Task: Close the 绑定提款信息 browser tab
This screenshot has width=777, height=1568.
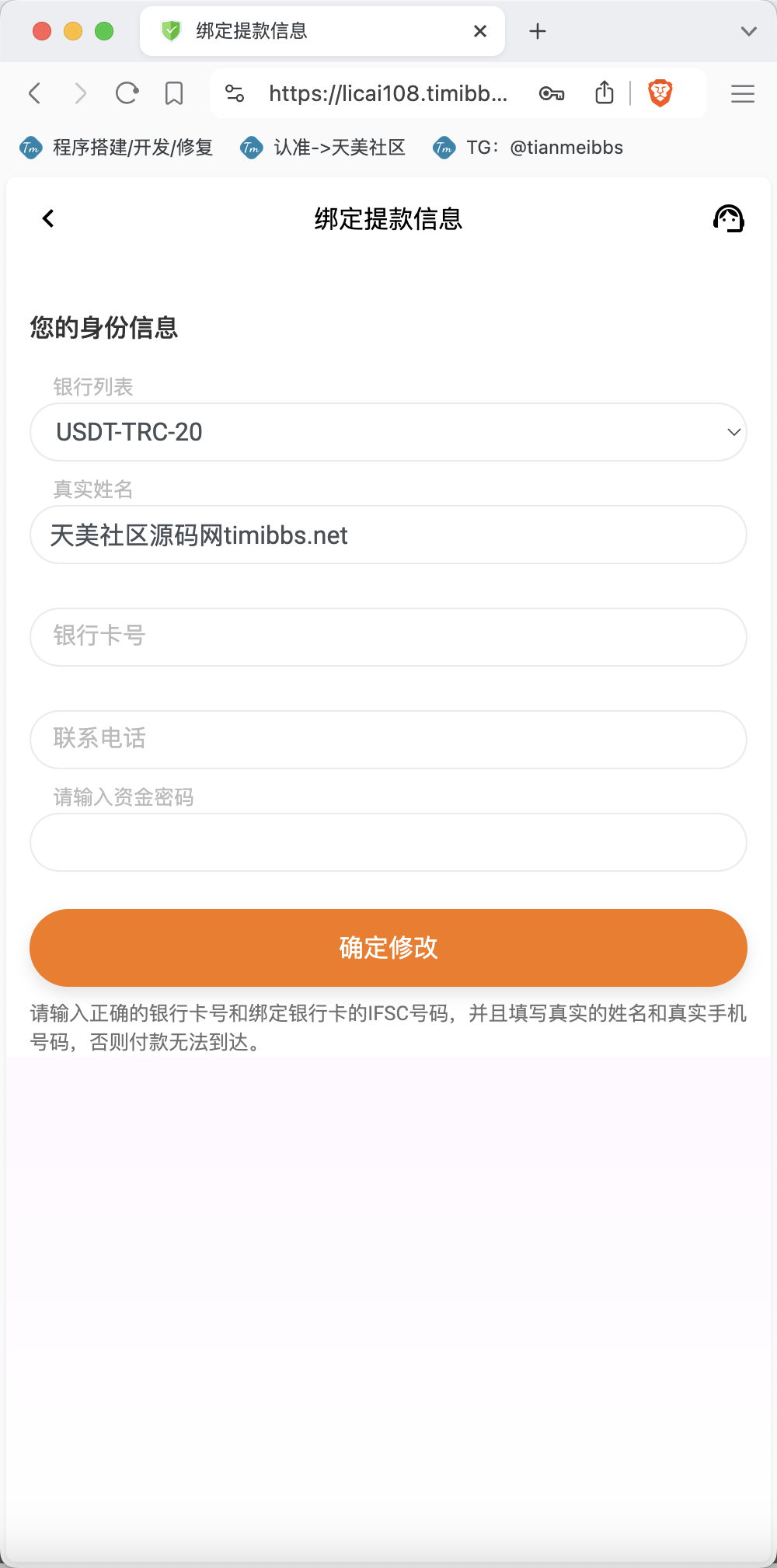Action: click(x=480, y=31)
